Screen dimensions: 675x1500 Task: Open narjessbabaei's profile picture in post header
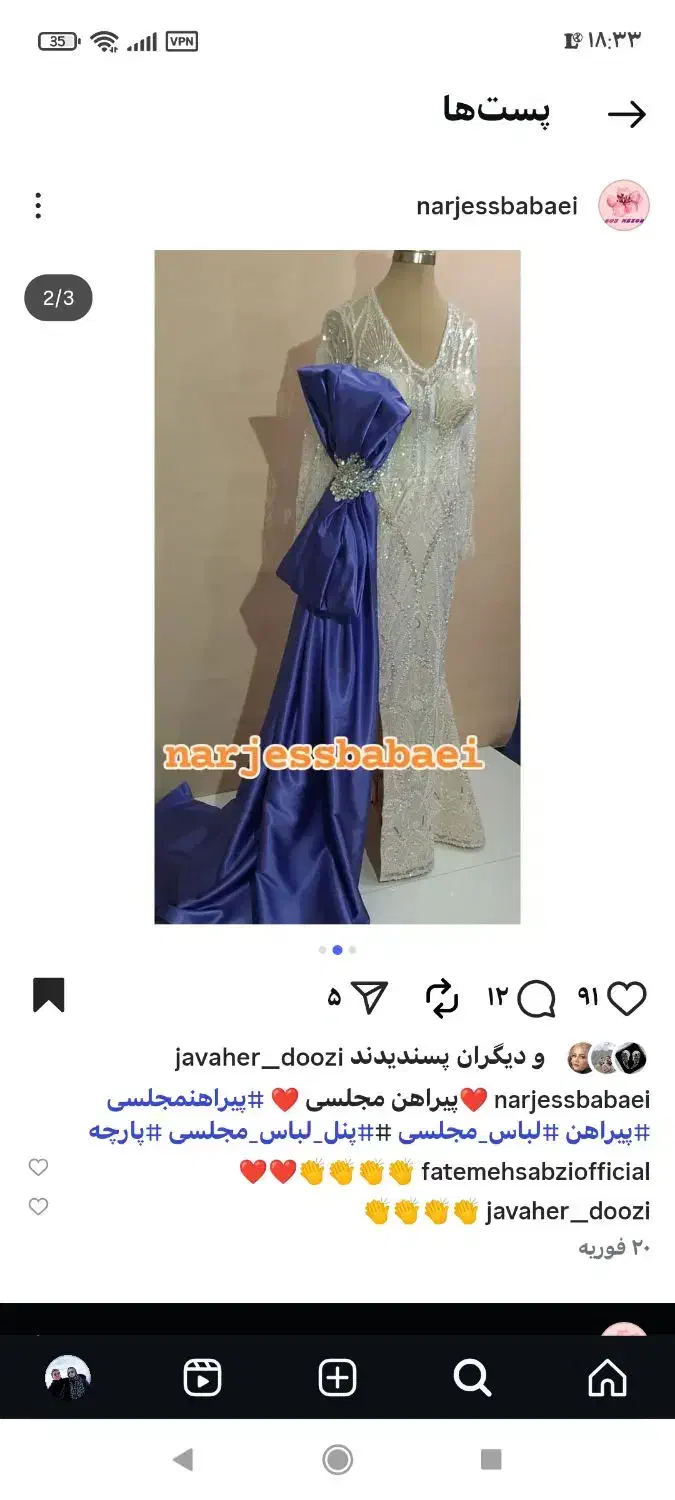624,206
